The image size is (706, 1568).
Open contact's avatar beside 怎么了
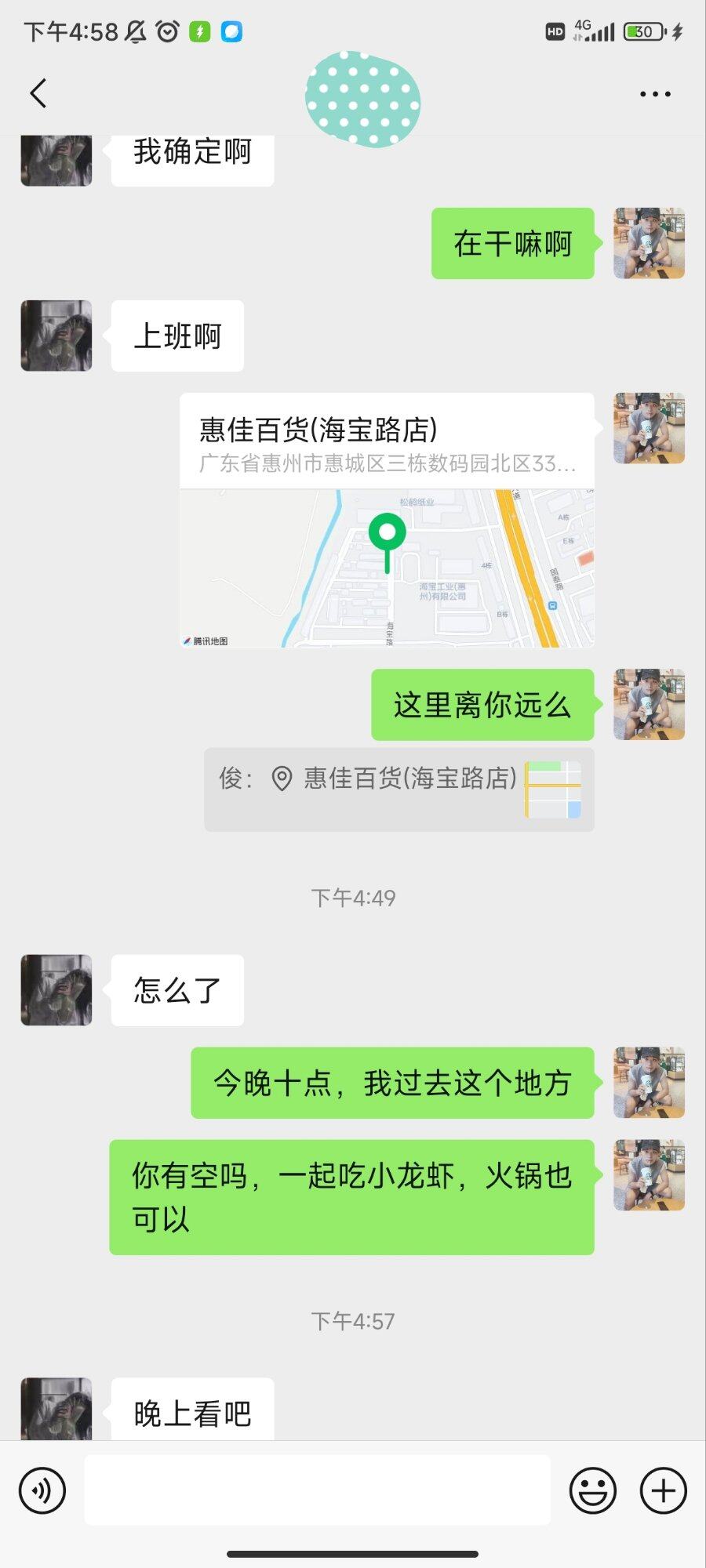coord(56,990)
